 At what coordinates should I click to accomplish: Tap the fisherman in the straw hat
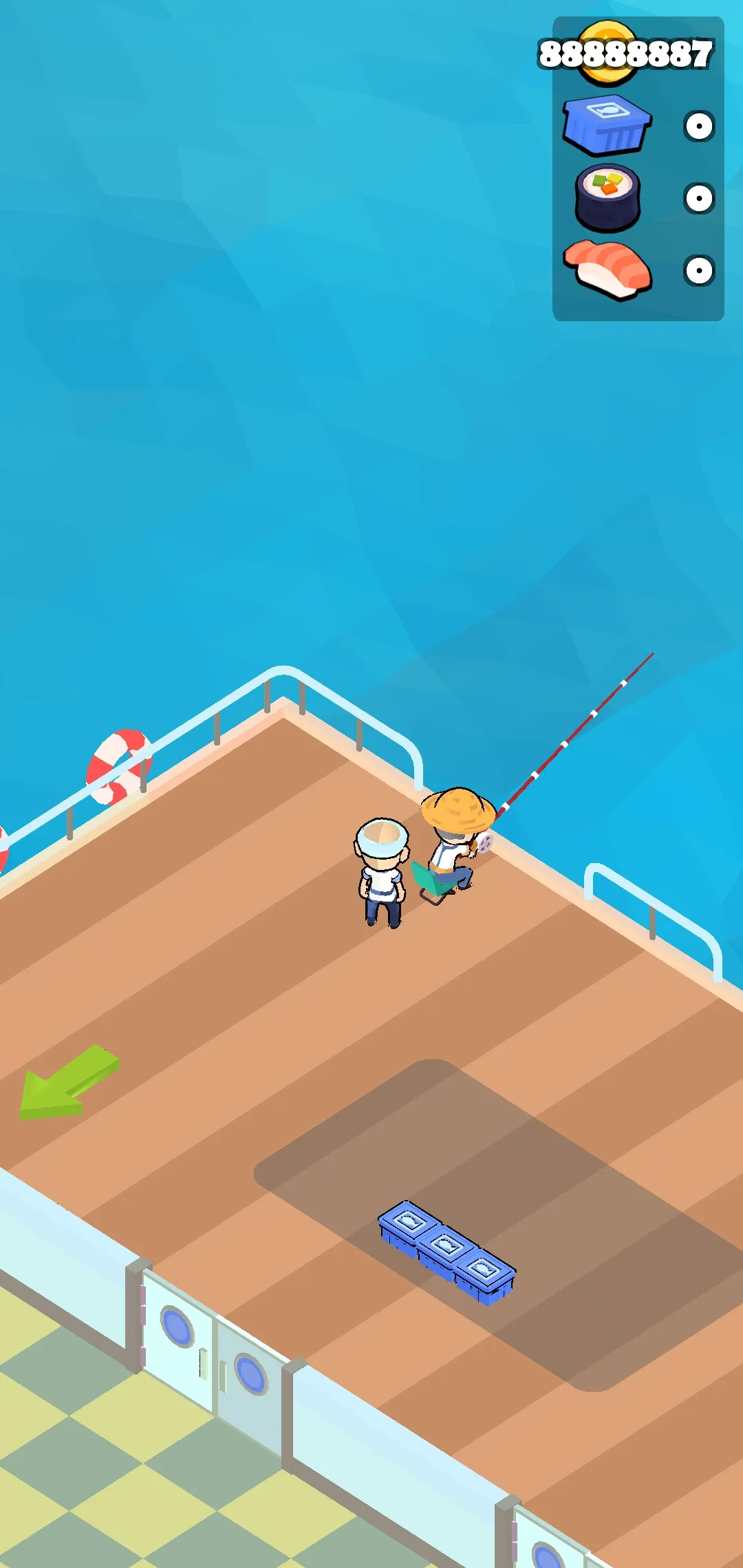point(453,840)
